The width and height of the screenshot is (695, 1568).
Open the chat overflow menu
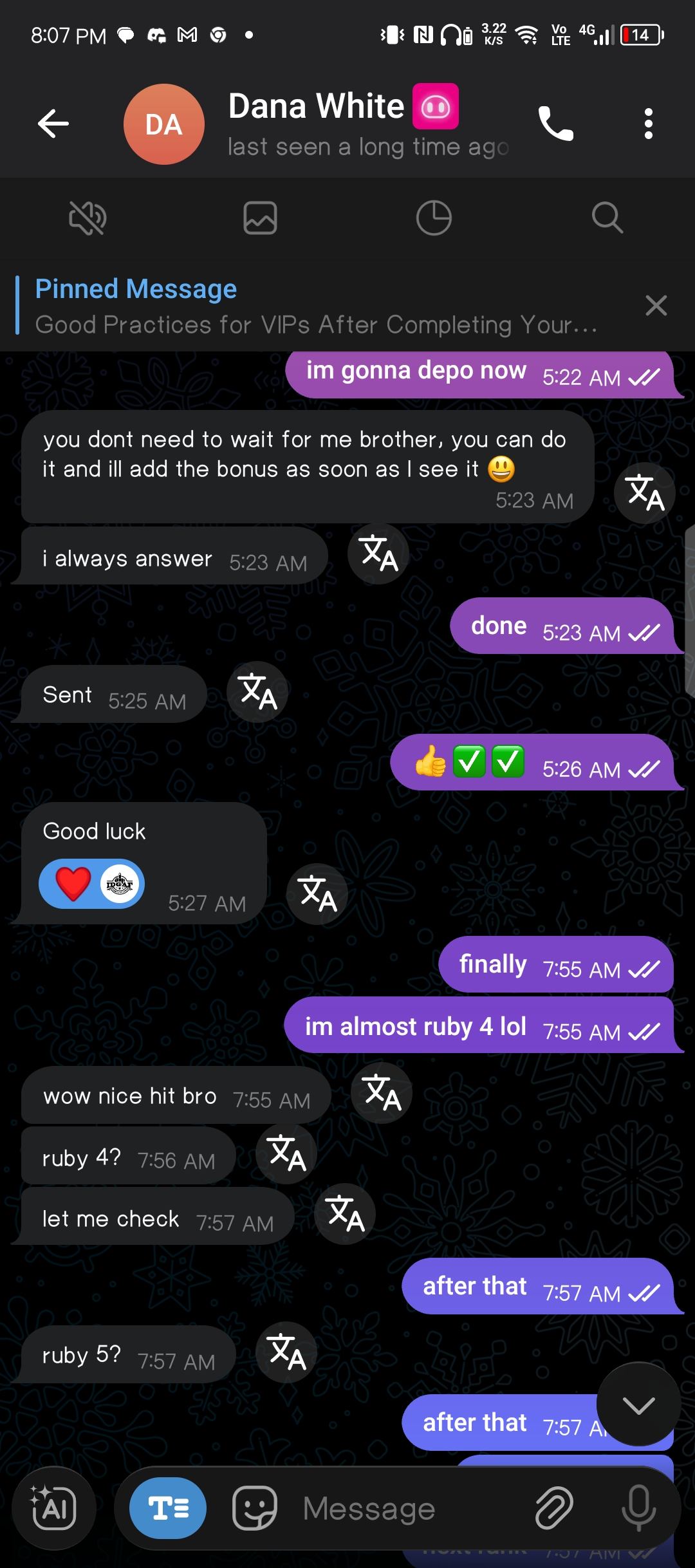coord(648,124)
